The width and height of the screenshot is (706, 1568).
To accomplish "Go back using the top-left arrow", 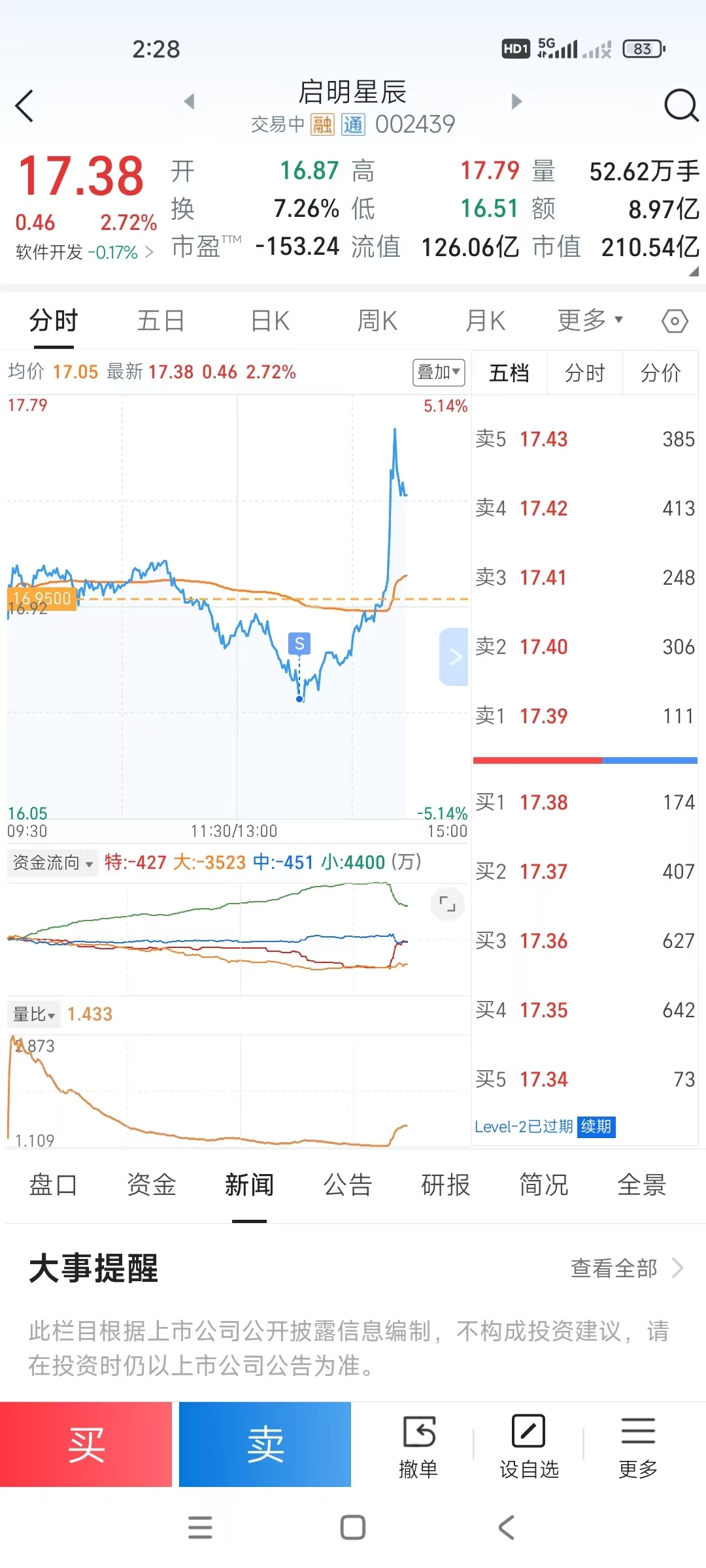I will 24,106.
